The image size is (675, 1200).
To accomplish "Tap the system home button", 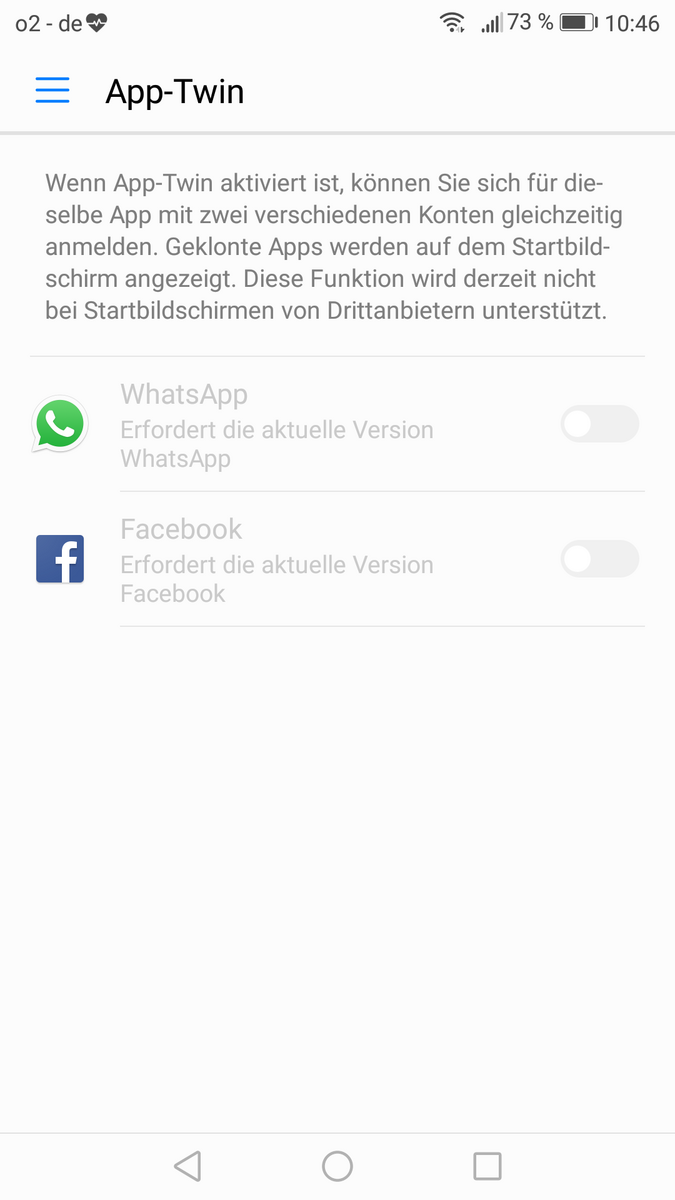I will [x=337, y=1166].
